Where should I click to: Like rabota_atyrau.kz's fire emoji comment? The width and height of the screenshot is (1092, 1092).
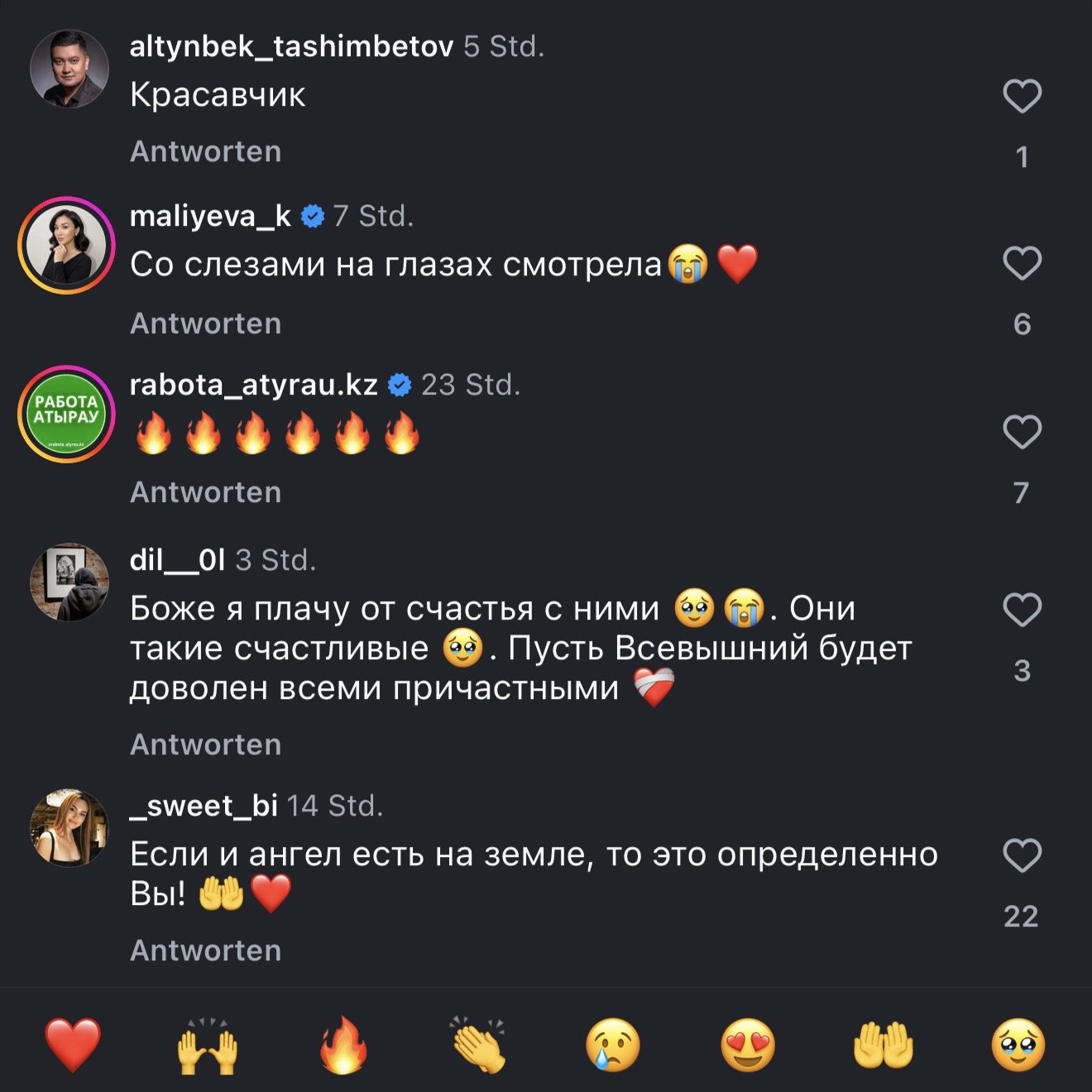(1022, 432)
